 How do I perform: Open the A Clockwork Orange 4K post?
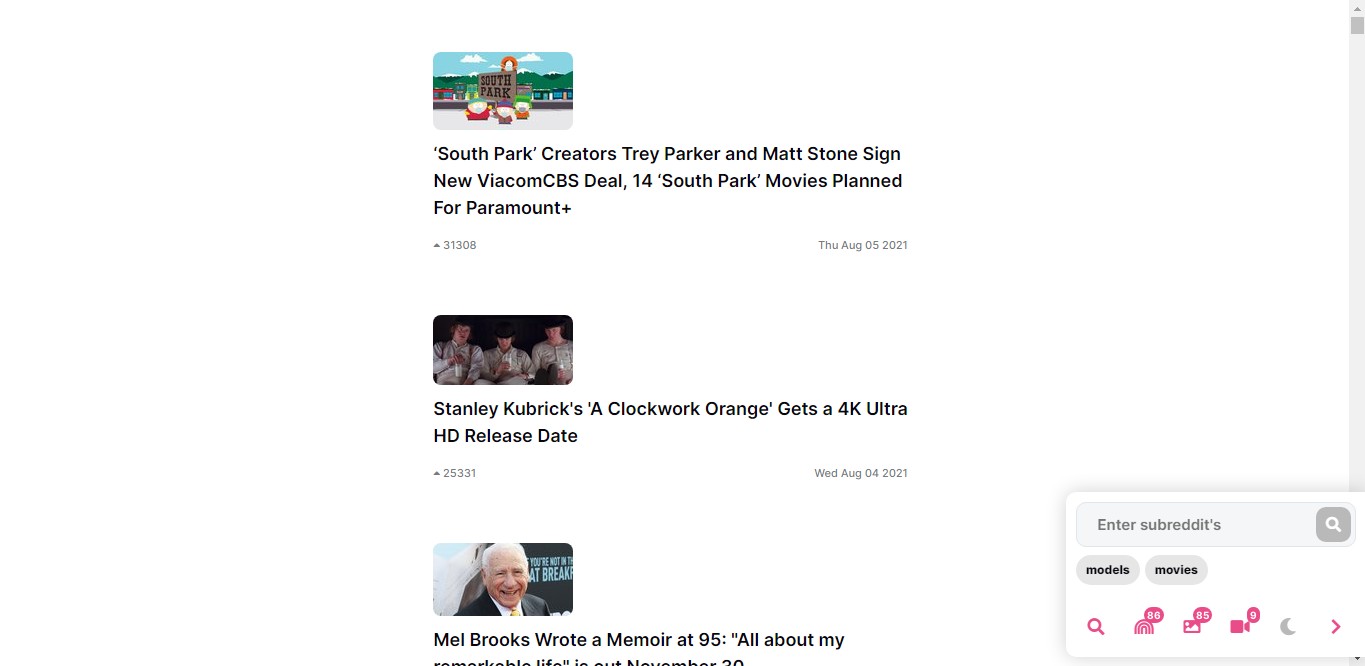[670, 422]
